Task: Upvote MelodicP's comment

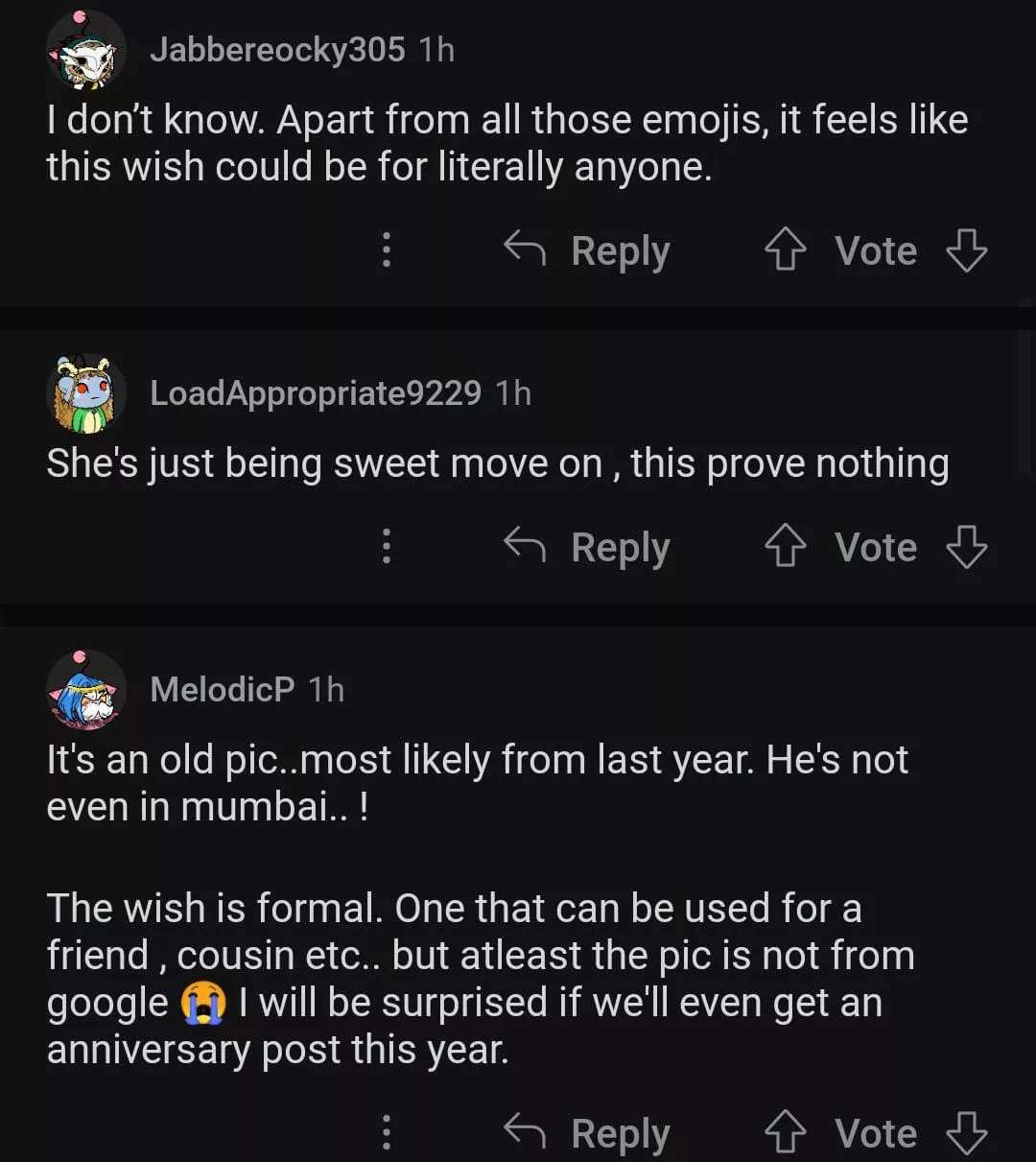Action: 785,1132
